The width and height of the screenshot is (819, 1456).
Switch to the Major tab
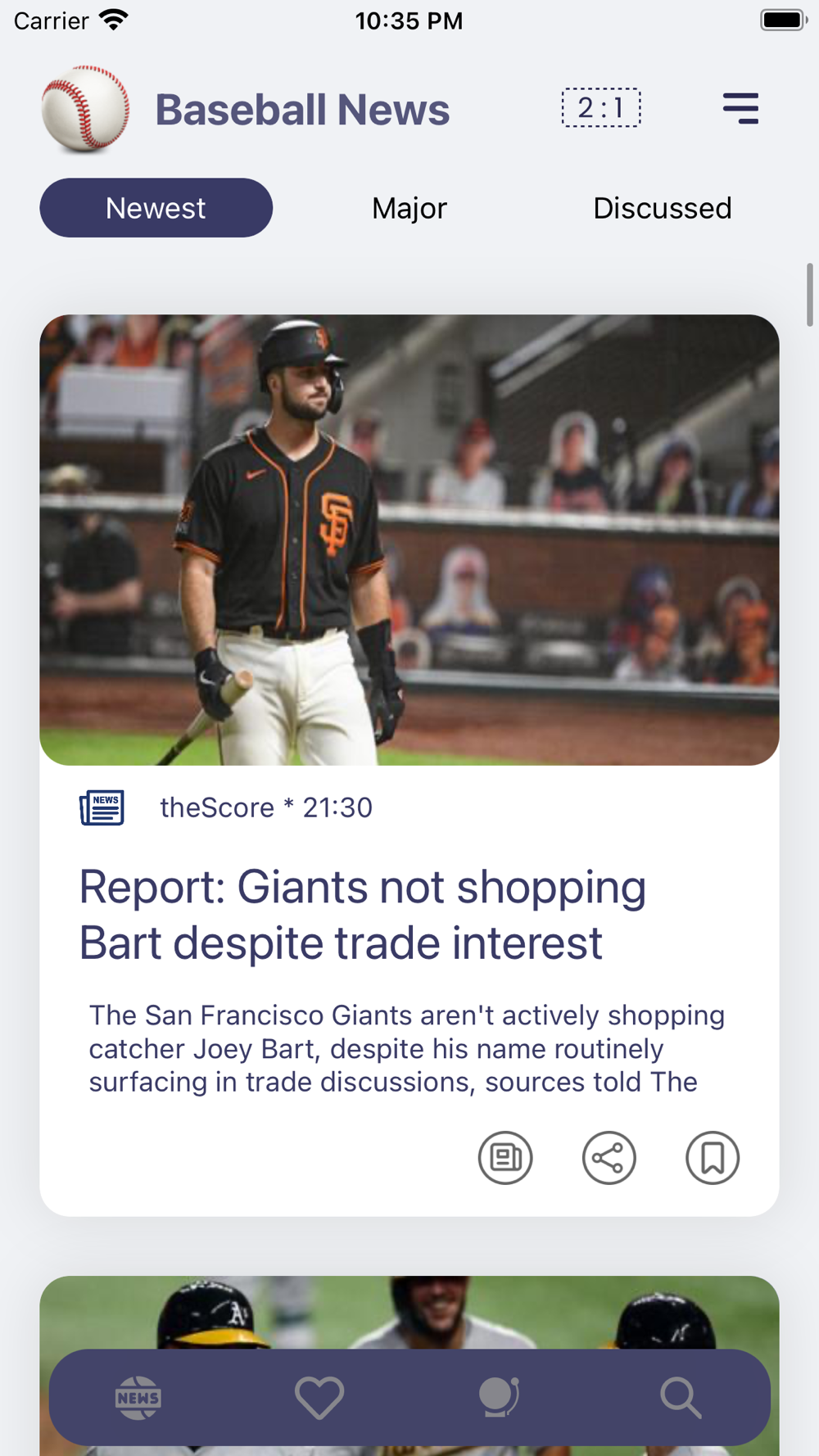[x=409, y=208]
